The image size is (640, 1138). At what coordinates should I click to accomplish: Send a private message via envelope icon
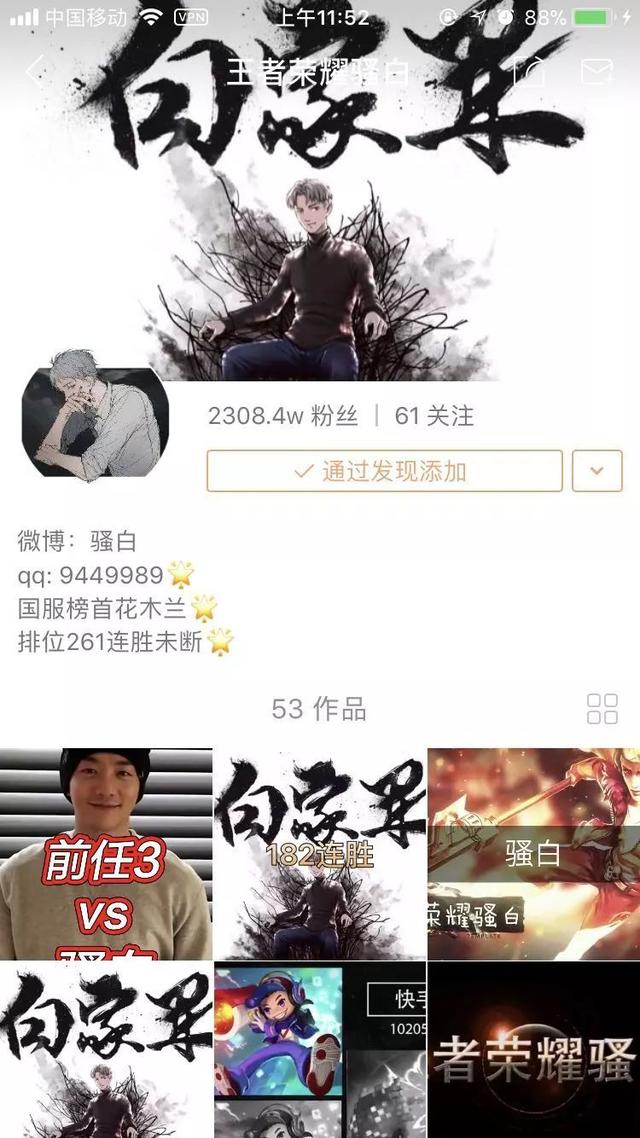click(596, 72)
